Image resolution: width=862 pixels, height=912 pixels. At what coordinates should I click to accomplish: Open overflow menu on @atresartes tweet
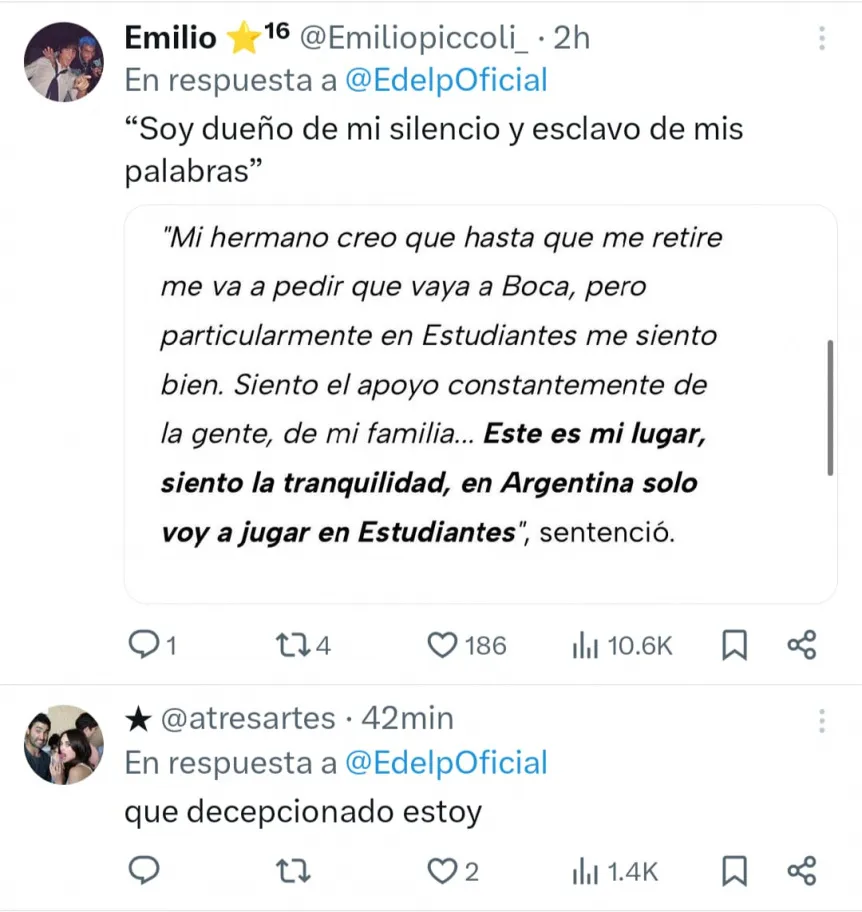822,721
